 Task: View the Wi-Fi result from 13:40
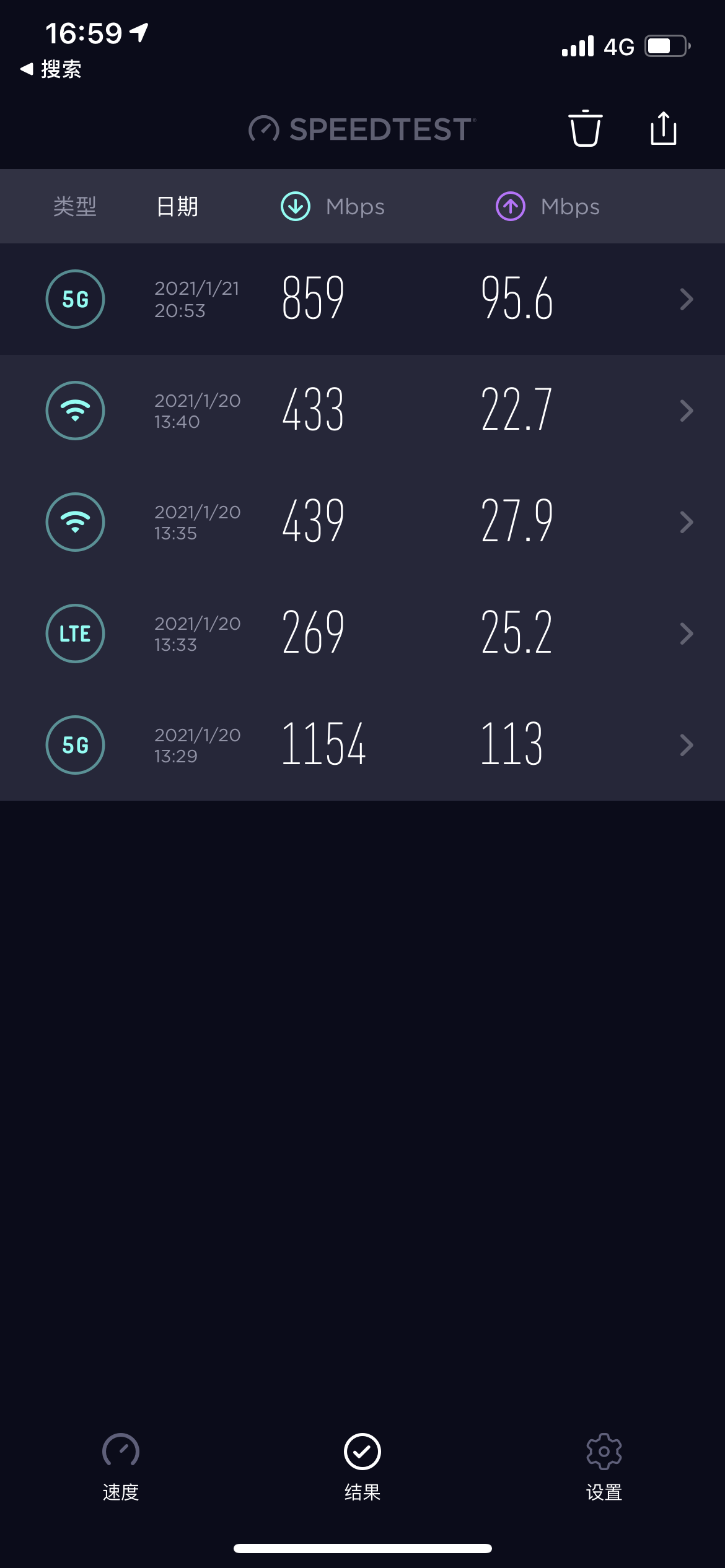[x=362, y=411]
